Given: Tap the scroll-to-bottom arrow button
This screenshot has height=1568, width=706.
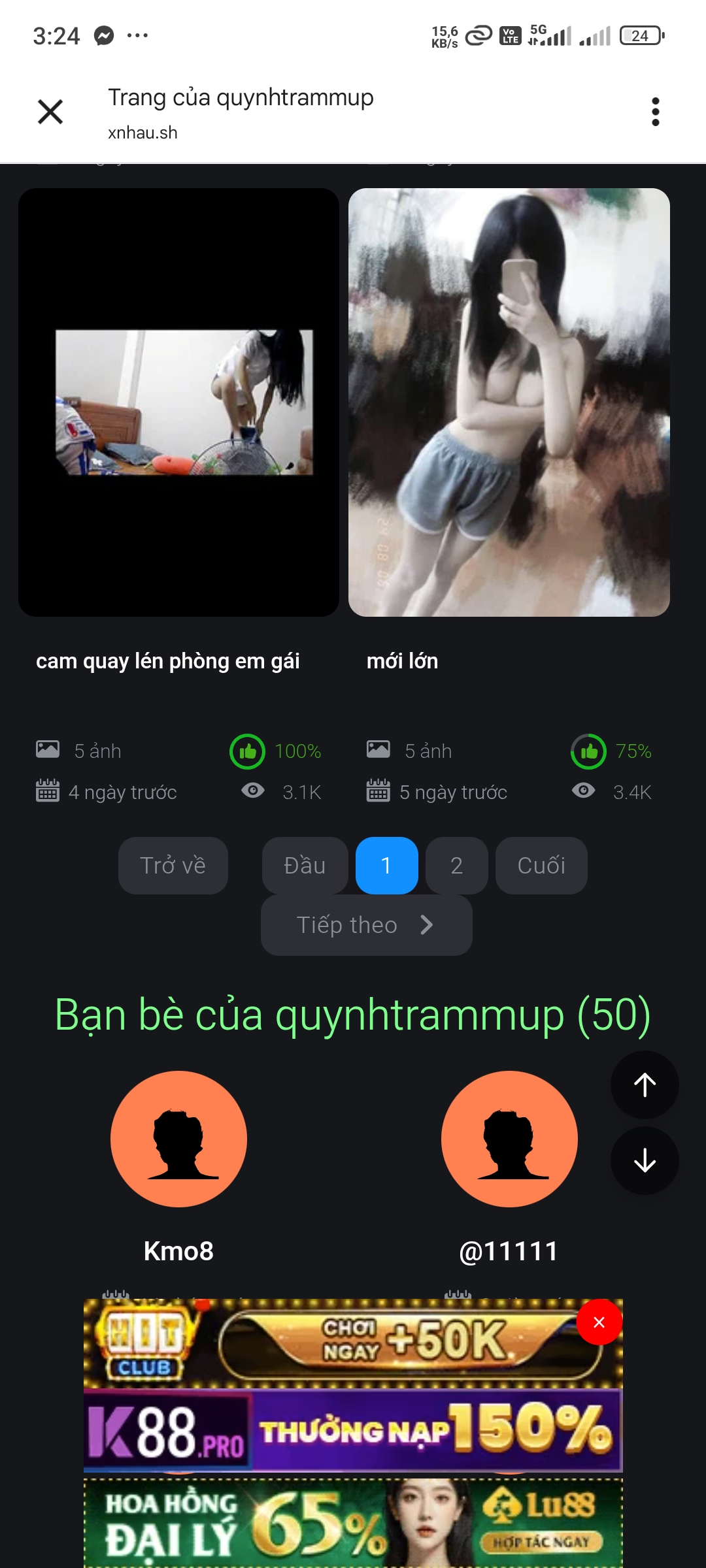Looking at the screenshot, I should point(645,1161).
